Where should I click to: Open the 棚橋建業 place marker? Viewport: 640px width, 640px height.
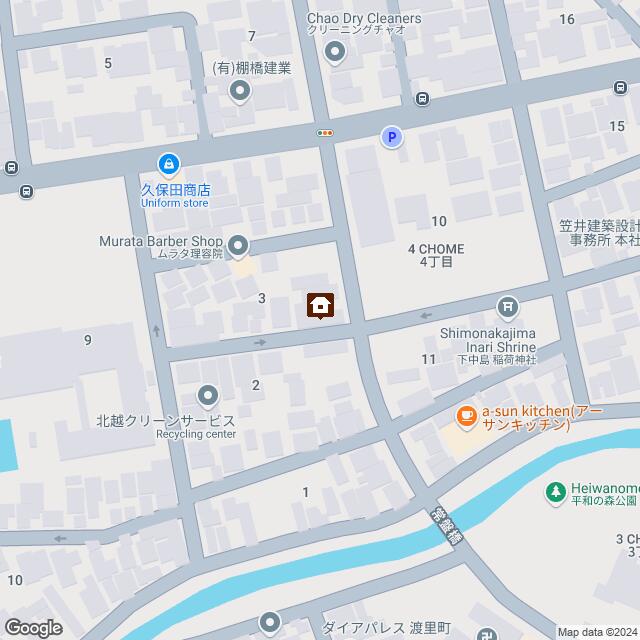tap(240, 93)
